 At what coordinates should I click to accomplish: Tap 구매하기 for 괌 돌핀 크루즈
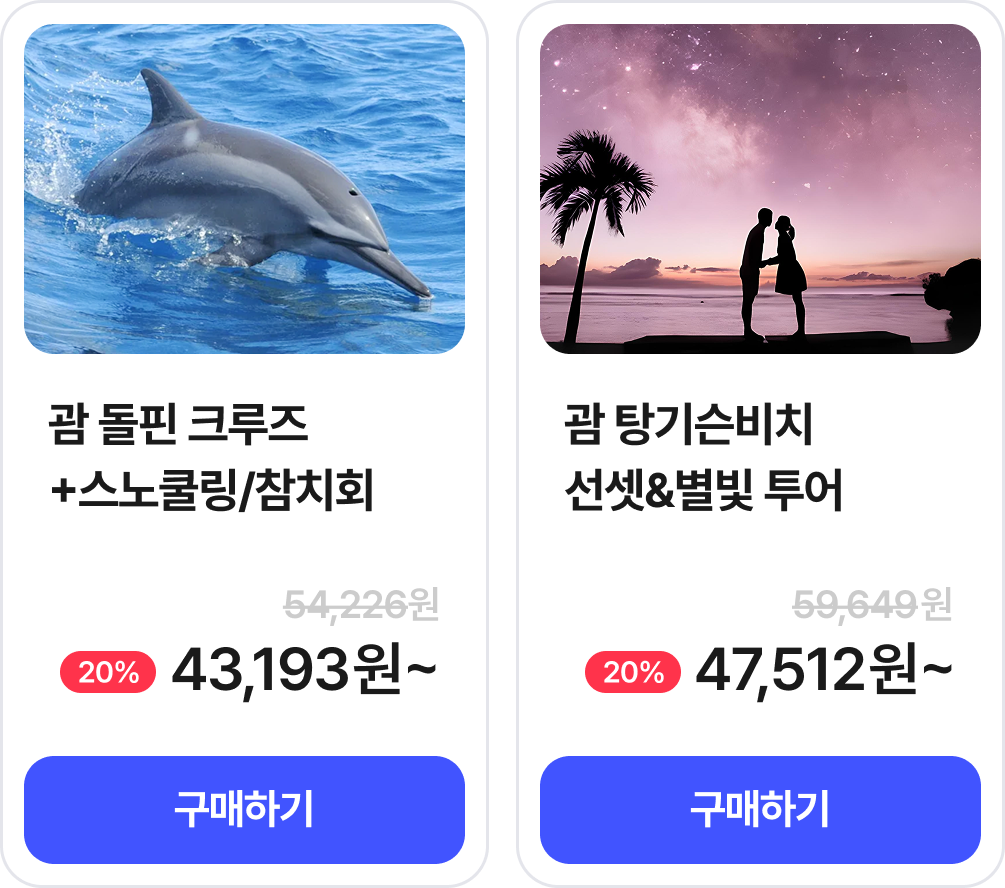(244, 809)
